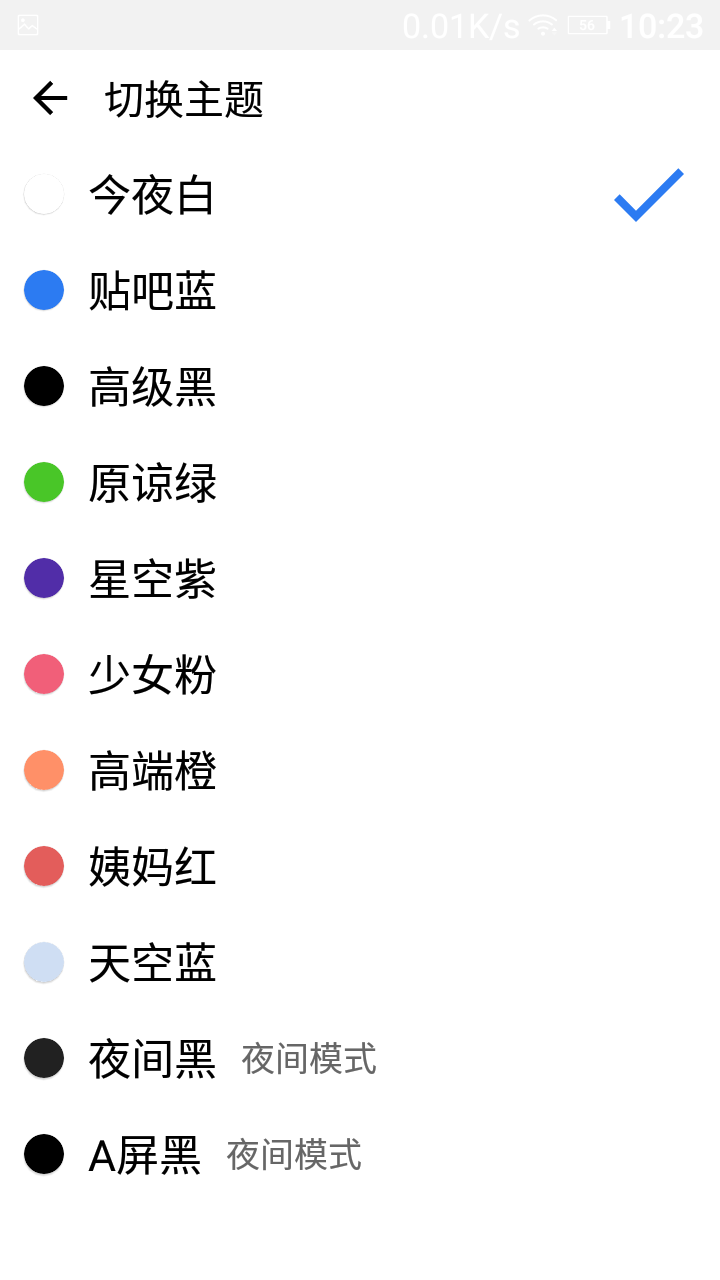Viewport: 720px width, 1280px height.
Task: Switch to the 贴吧蓝 theme
Action: [152, 291]
